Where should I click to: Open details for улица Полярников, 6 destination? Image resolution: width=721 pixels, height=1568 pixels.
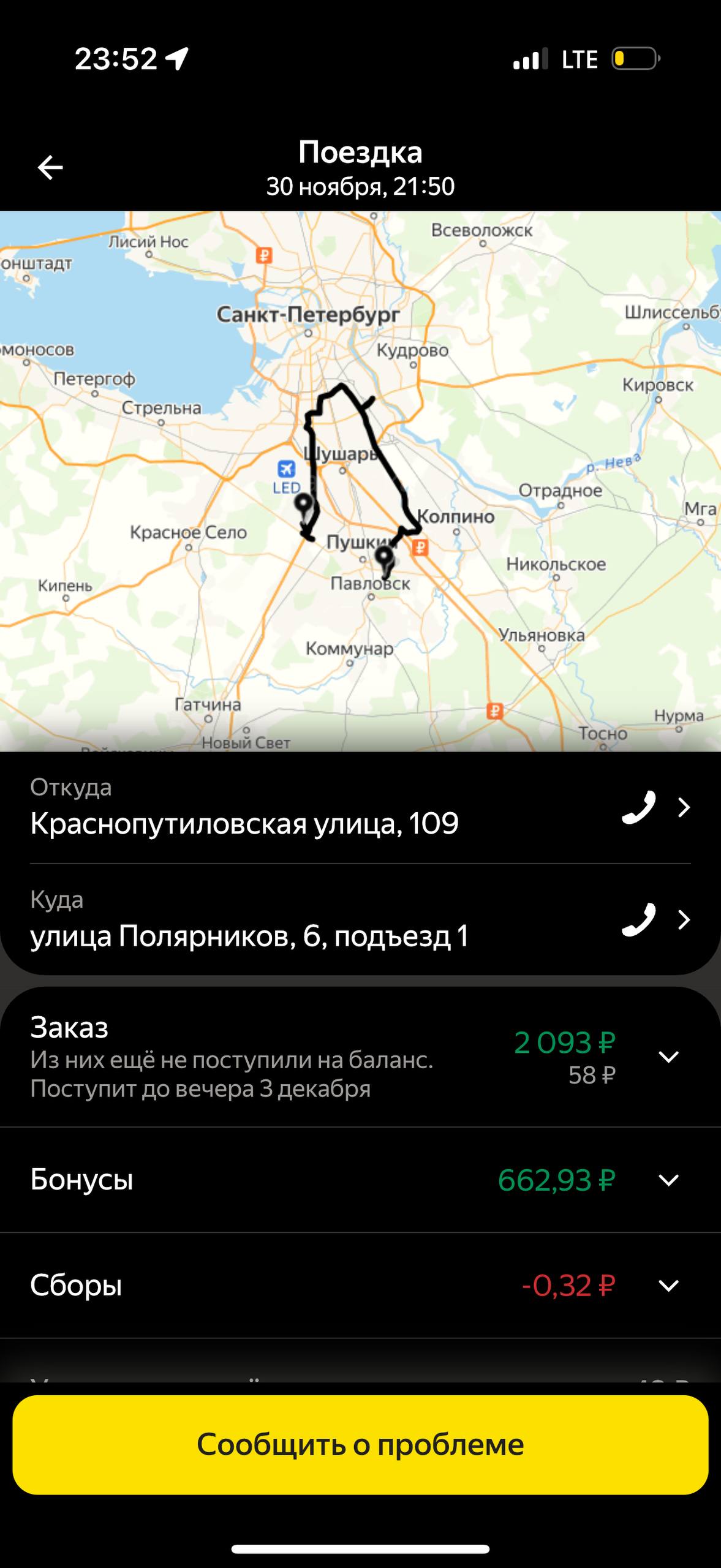click(684, 919)
